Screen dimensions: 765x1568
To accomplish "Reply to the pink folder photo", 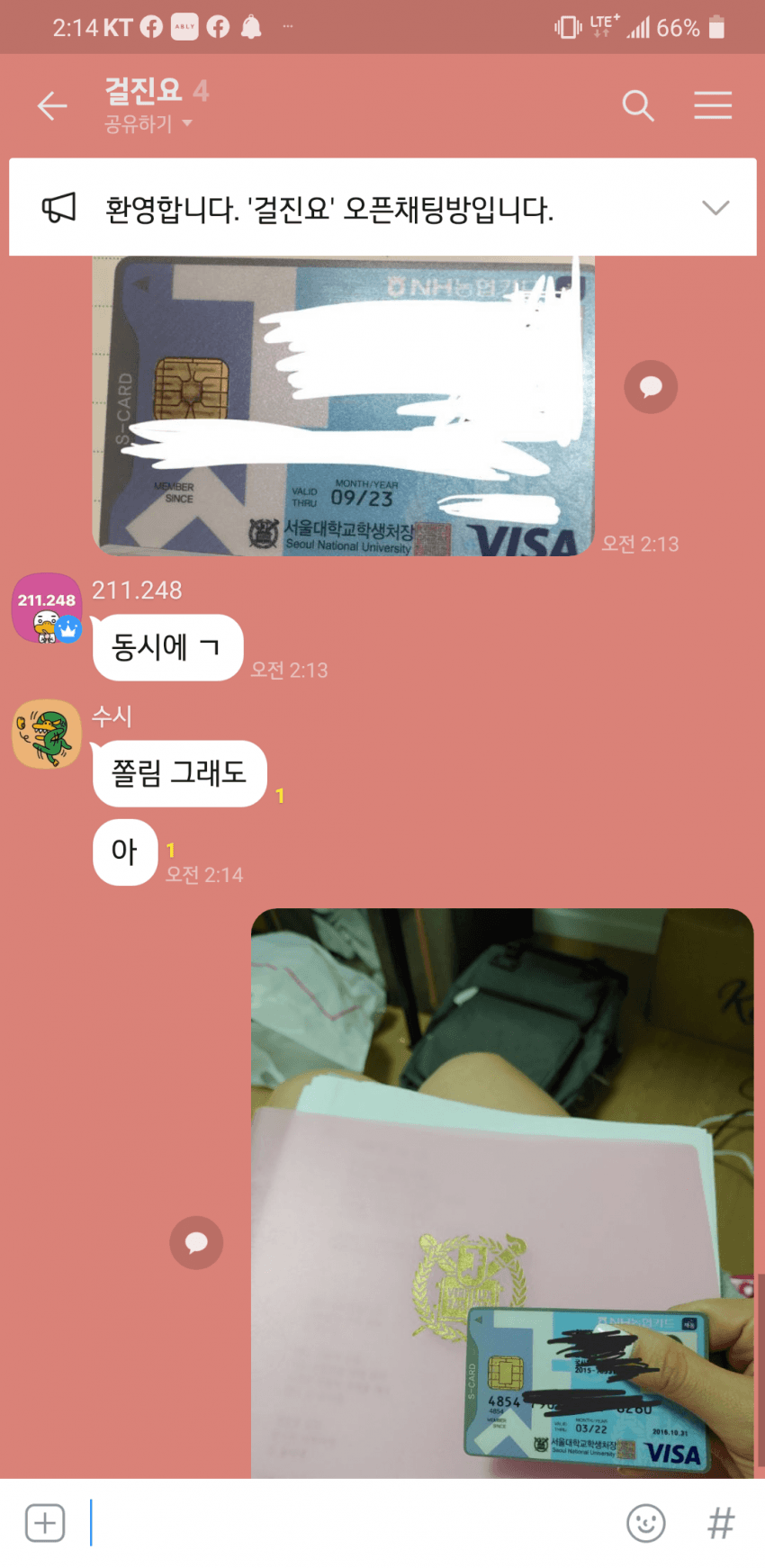I will tap(196, 1242).
